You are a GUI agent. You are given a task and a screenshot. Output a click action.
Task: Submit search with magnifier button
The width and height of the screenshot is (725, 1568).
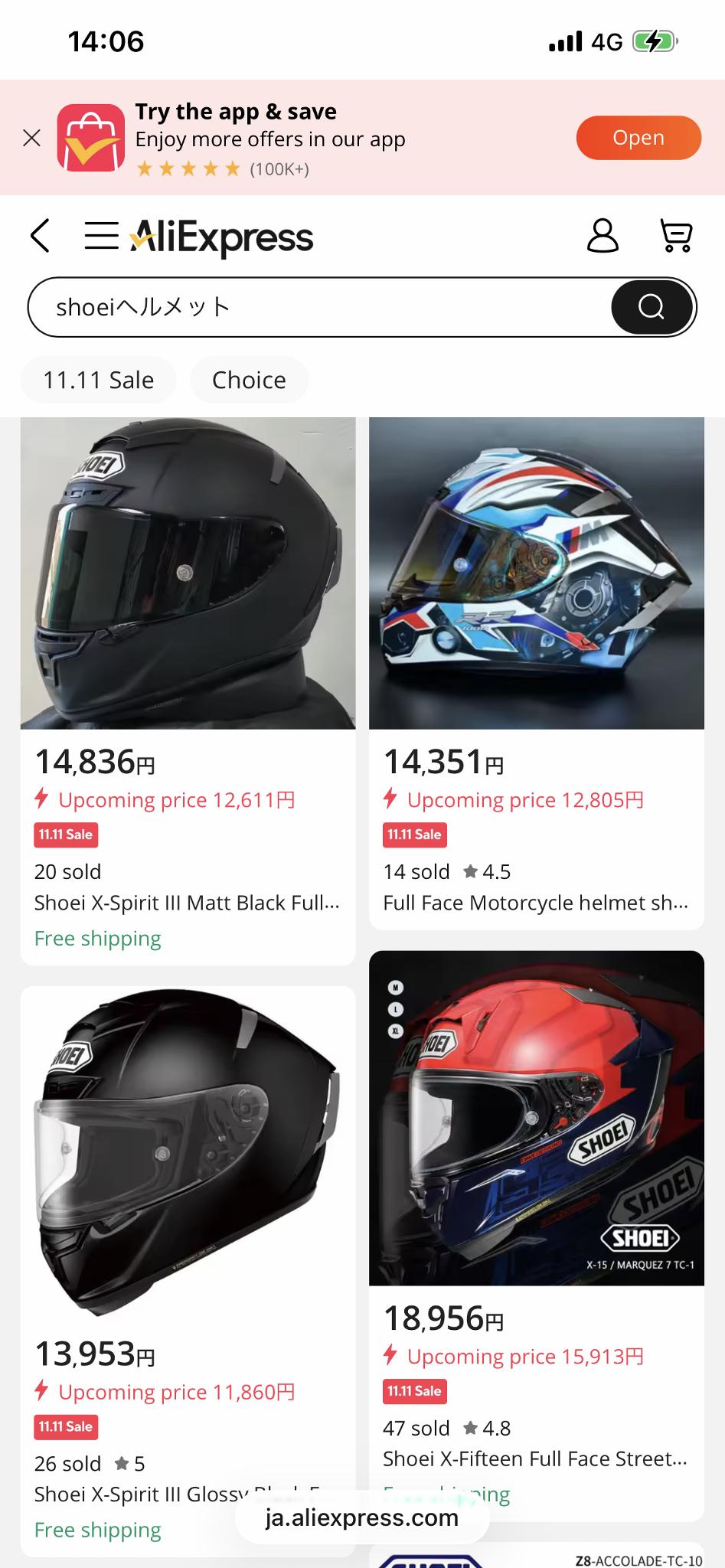click(x=652, y=307)
